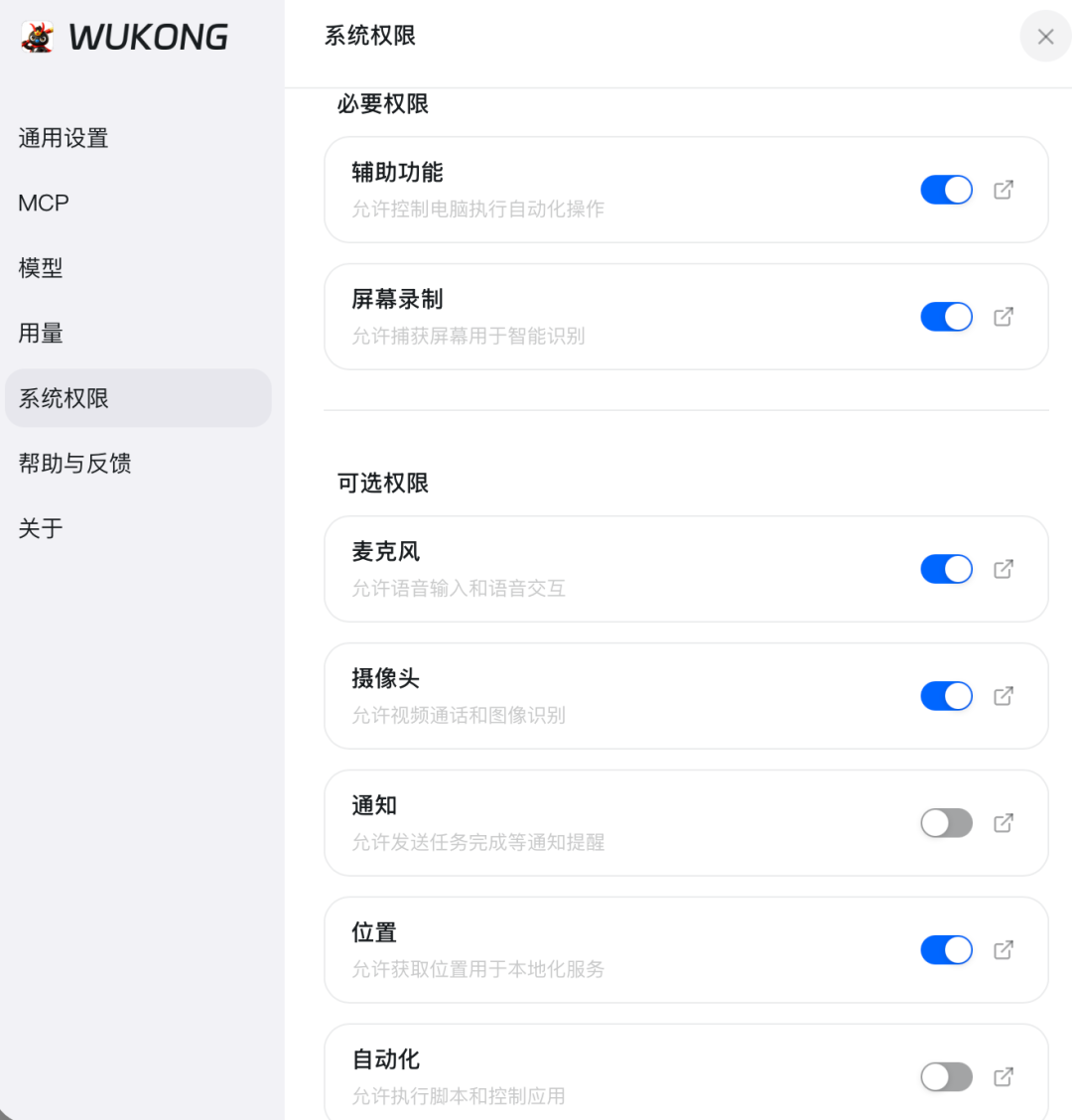This screenshot has width=1072, height=1120.
Task: Enable the 通知 permission toggle
Action: [946, 822]
